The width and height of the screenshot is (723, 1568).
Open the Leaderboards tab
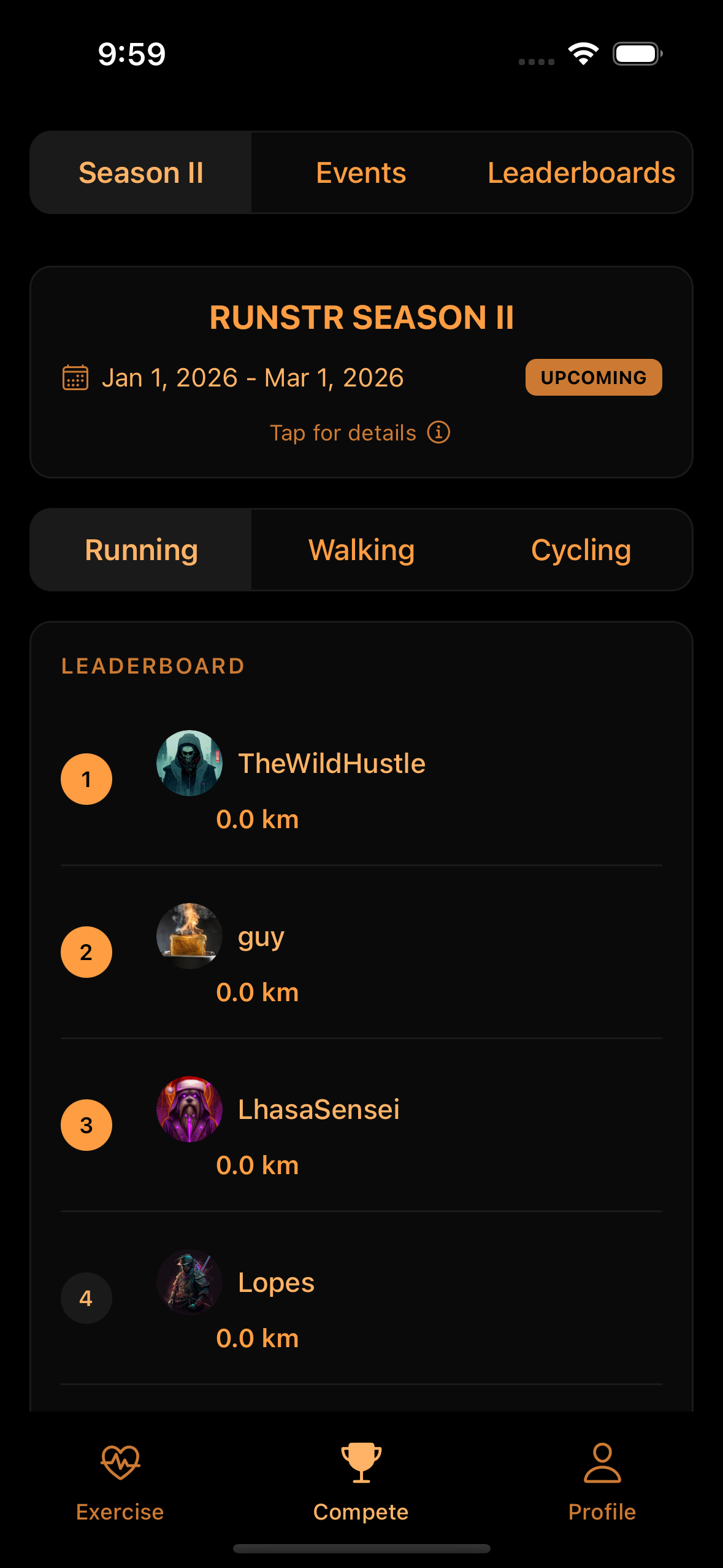point(581,173)
